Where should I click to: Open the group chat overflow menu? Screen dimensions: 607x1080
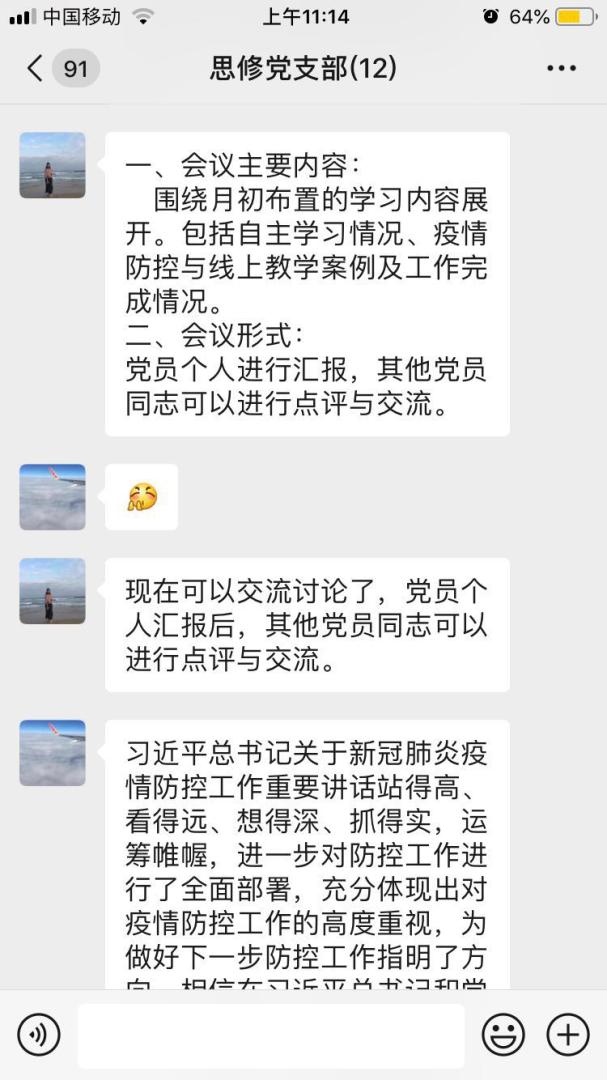click(561, 68)
